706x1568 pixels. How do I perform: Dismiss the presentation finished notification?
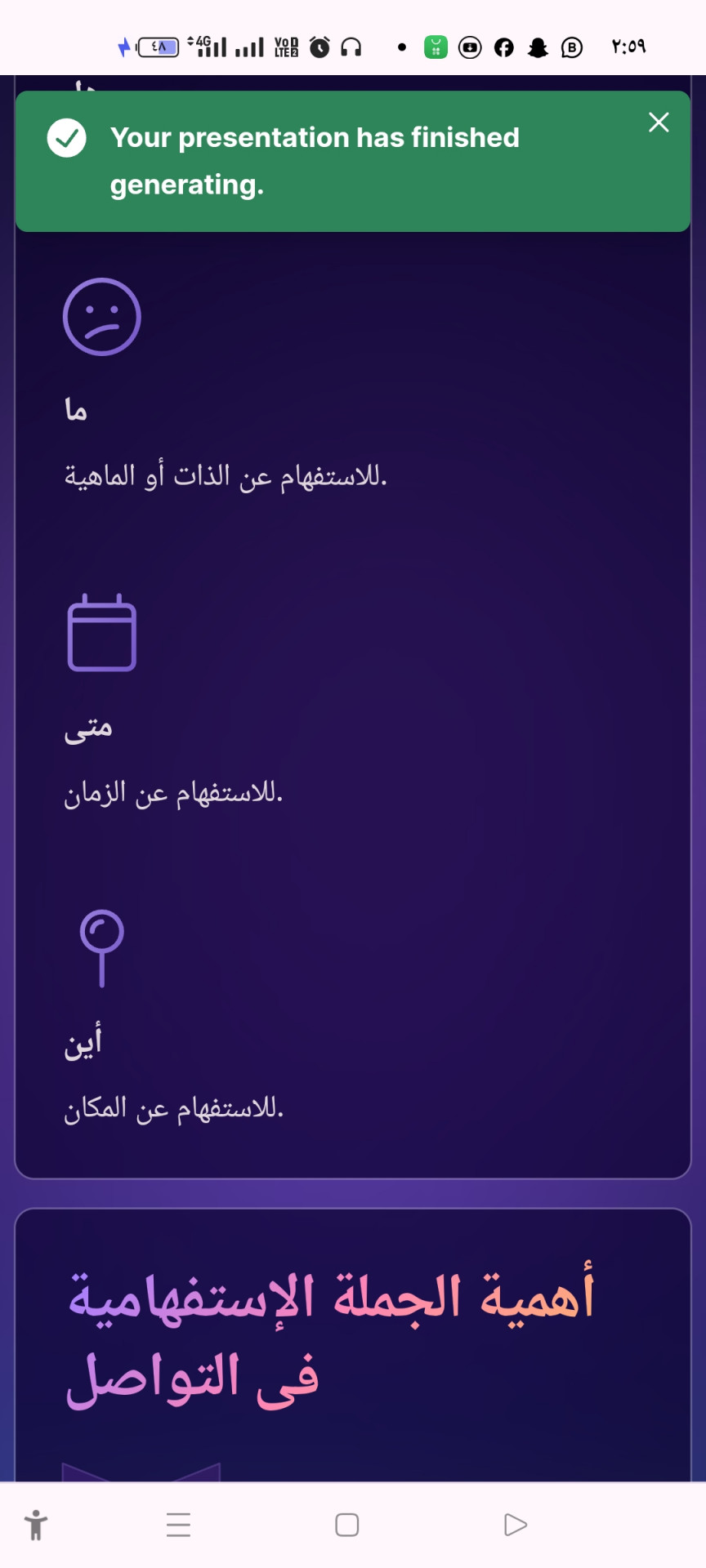(x=659, y=122)
